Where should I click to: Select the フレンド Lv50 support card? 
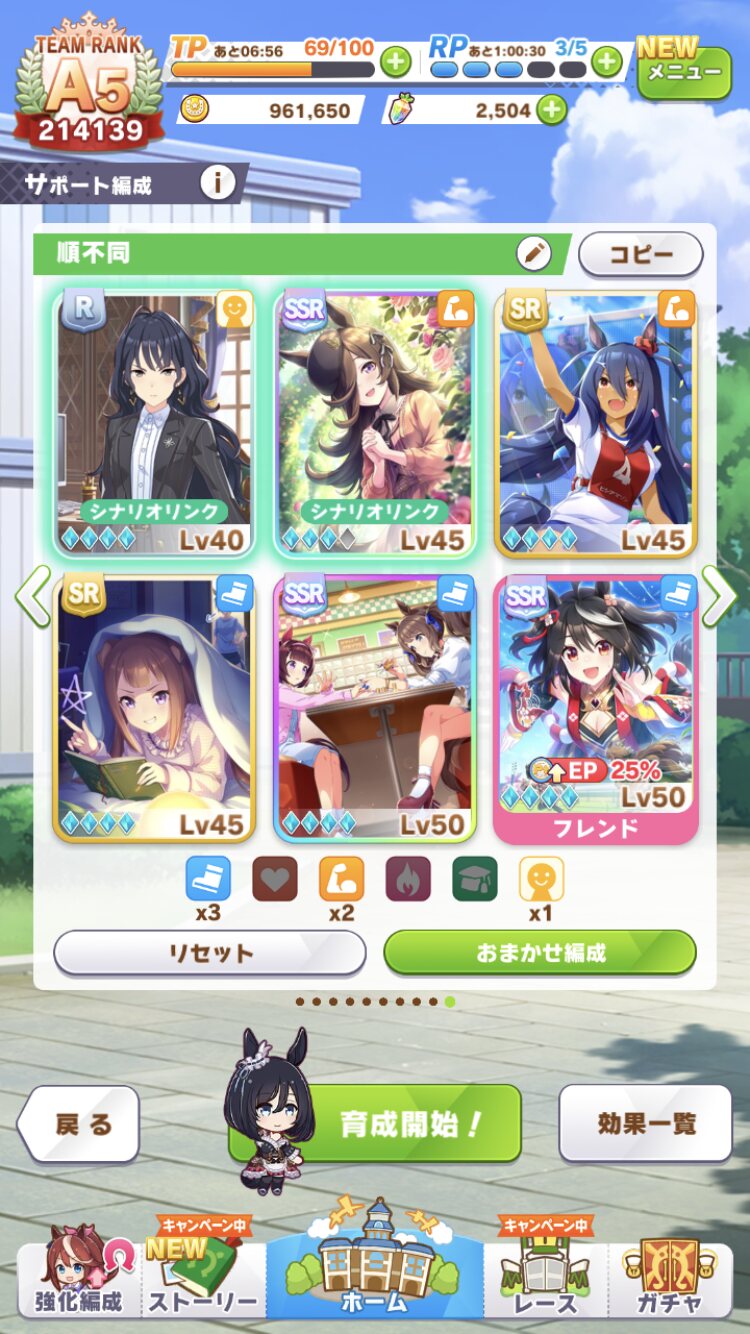(x=596, y=710)
